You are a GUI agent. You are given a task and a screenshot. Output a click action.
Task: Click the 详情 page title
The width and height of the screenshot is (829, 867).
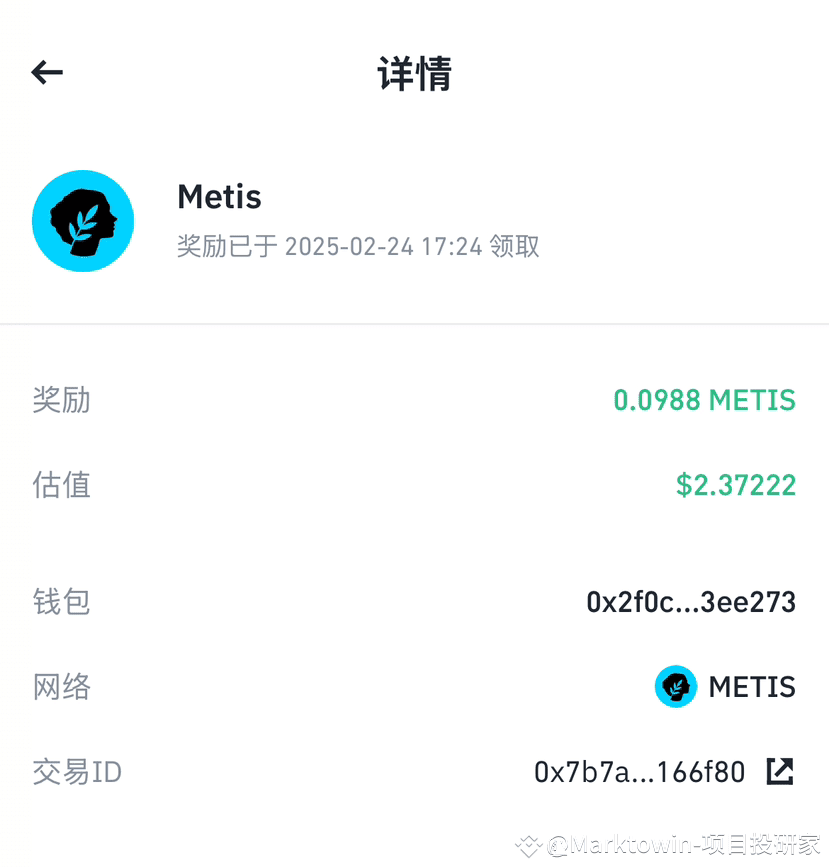coord(414,72)
